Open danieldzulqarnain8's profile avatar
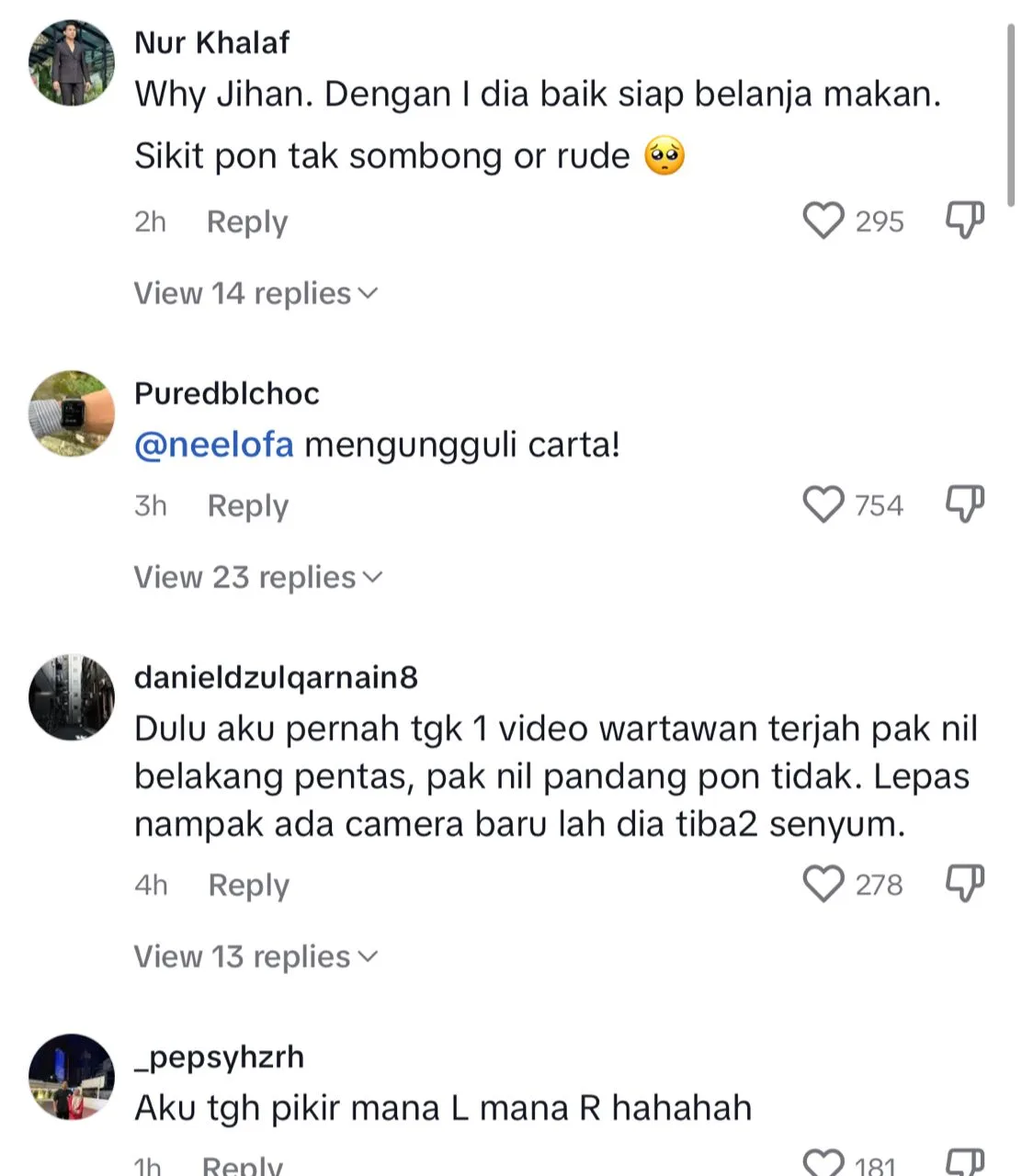The width and height of the screenshot is (1022, 1176). [72, 697]
